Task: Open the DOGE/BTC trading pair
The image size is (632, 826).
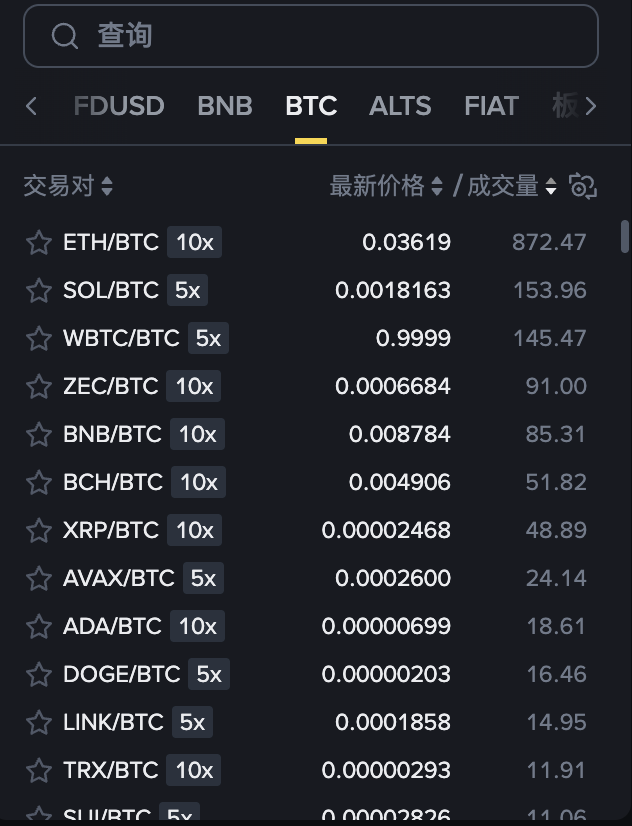Action: tap(121, 674)
